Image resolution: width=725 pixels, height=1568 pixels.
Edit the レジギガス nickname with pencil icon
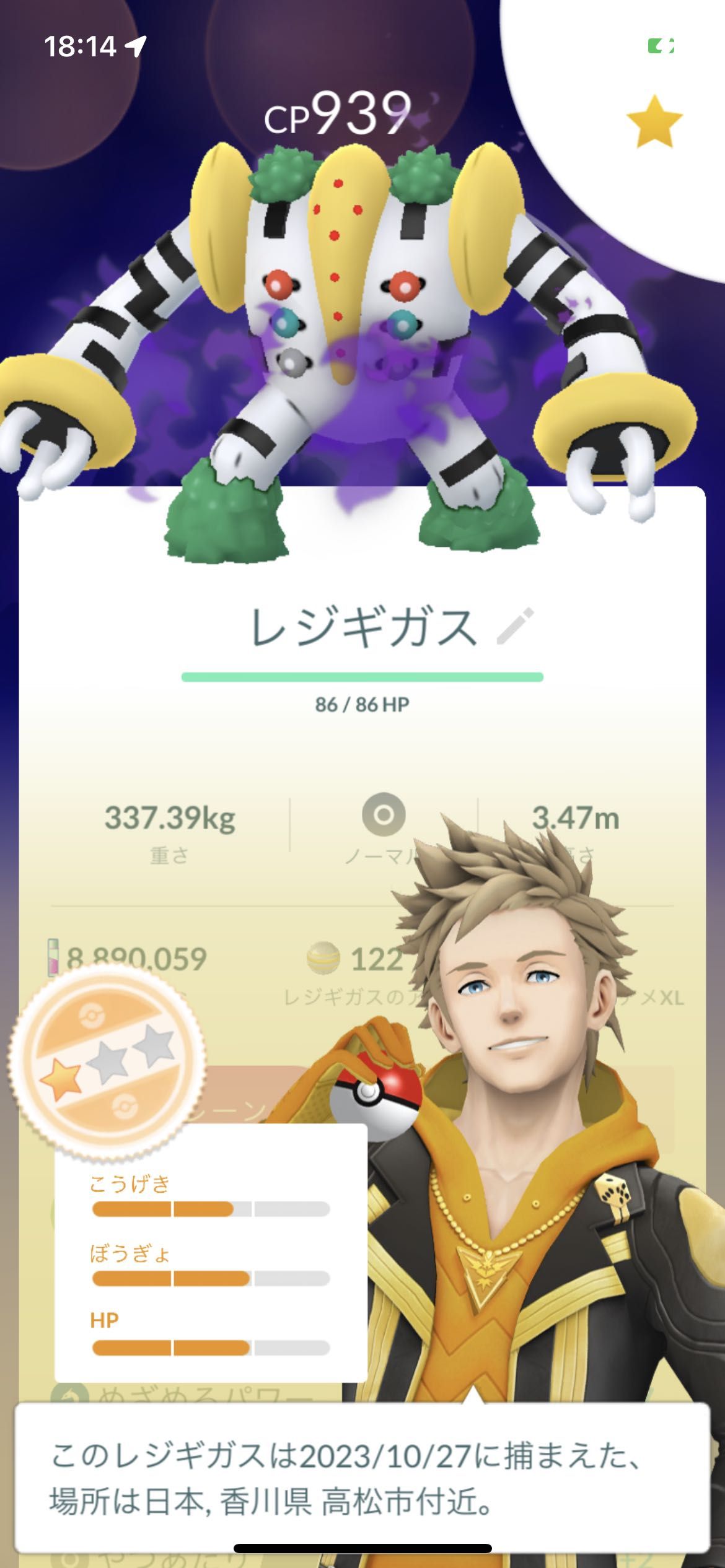click(x=515, y=627)
